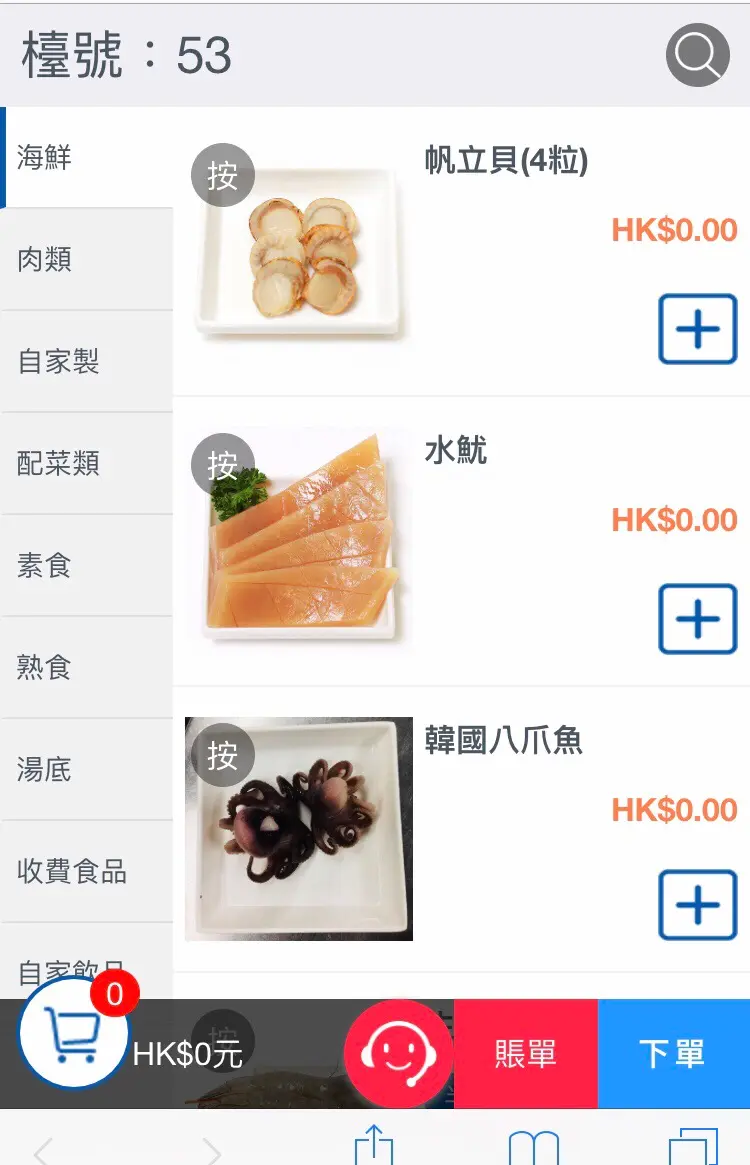
Task: Add 帆立貝(4粒) to the order
Action: (x=697, y=329)
